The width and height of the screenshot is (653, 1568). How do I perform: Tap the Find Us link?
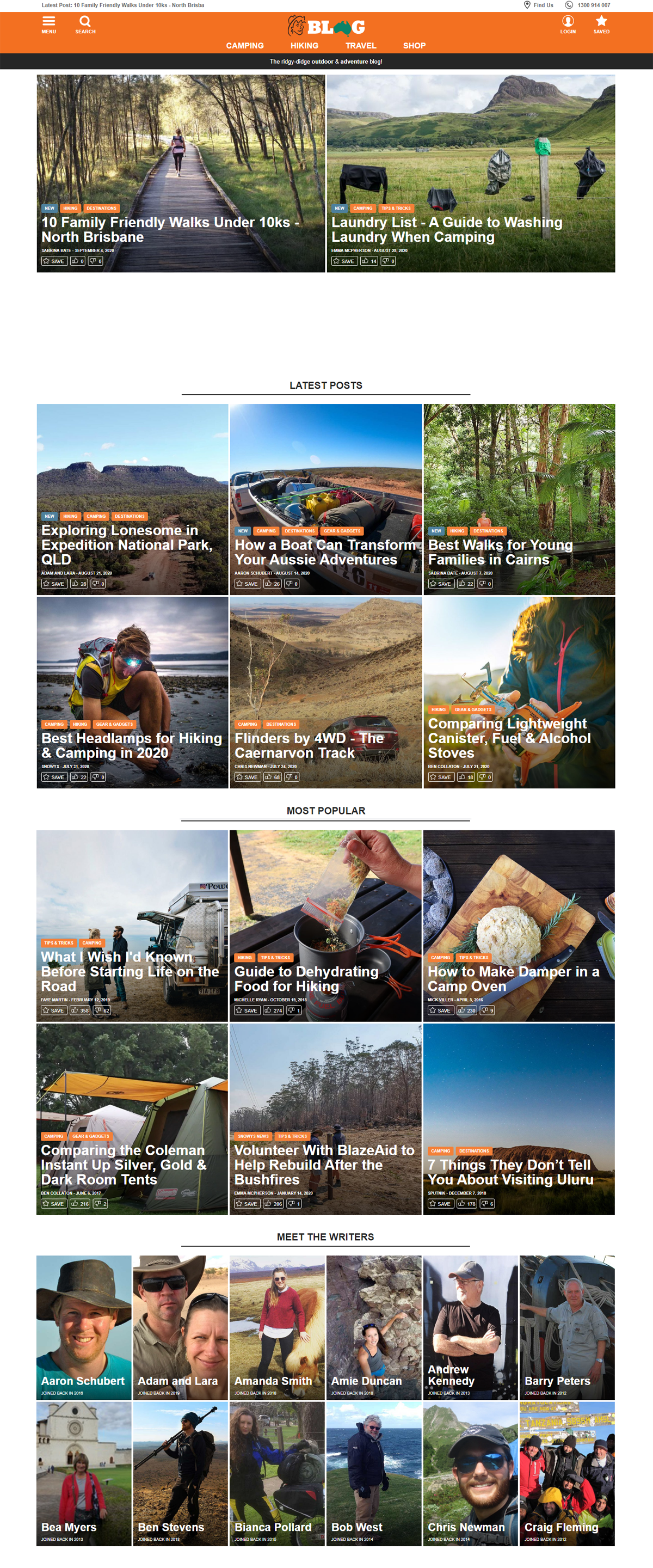click(x=539, y=5)
